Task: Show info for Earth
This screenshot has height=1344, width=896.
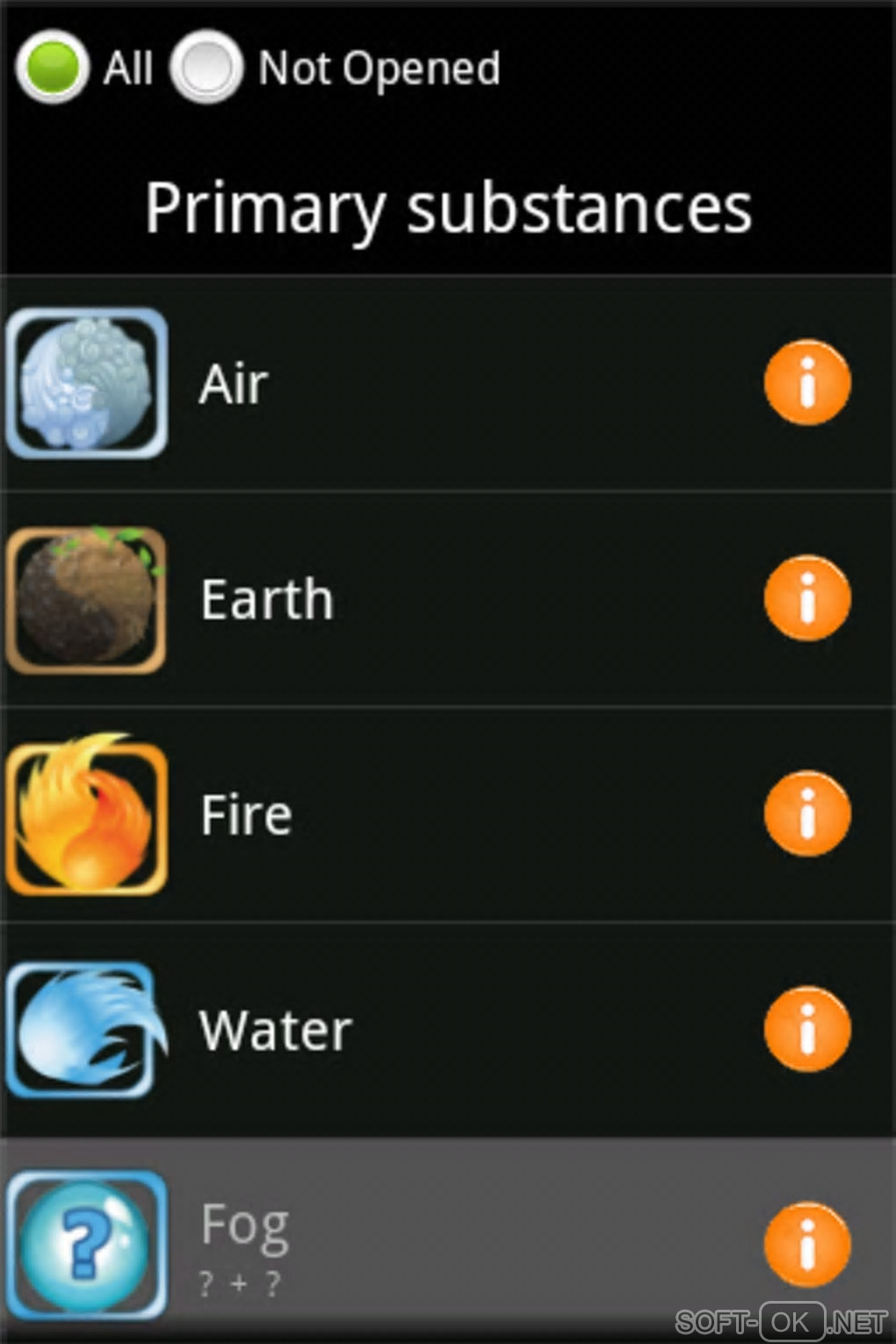Action: [806, 598]
